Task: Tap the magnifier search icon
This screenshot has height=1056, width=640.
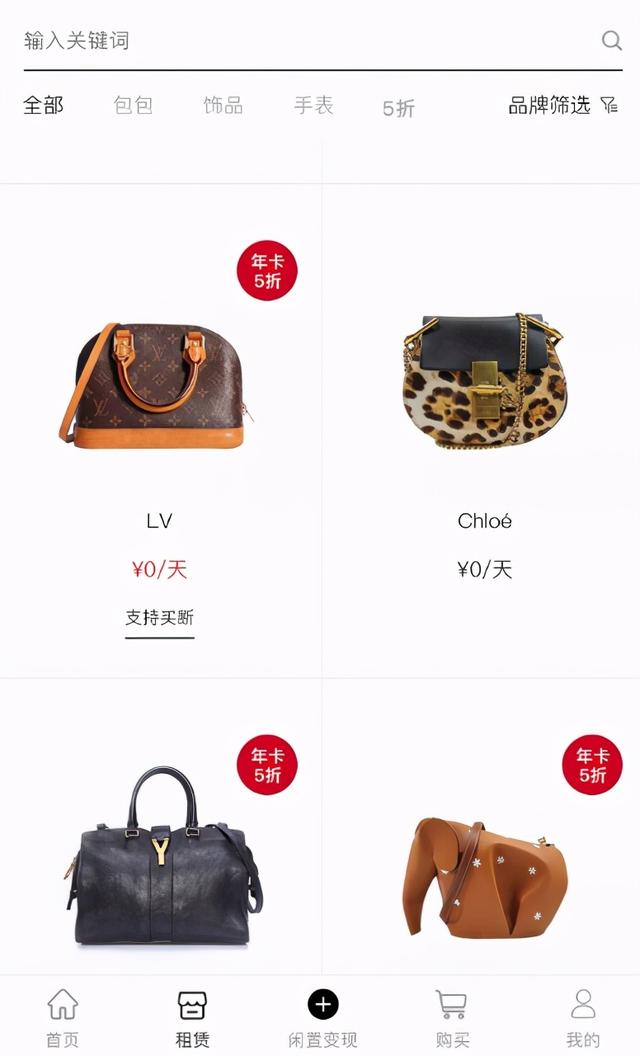Action: point(611,41)
